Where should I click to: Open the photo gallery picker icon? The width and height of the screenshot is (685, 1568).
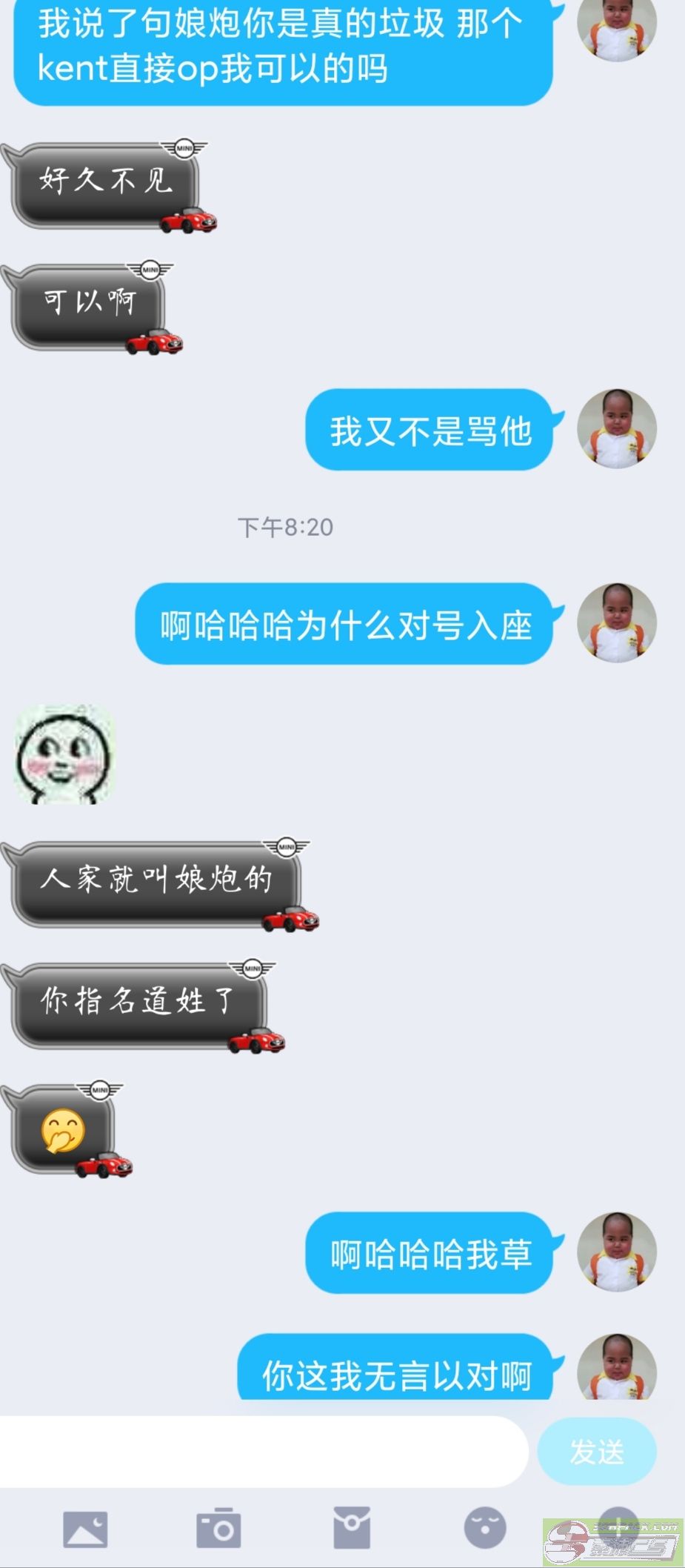point(85,1529)
